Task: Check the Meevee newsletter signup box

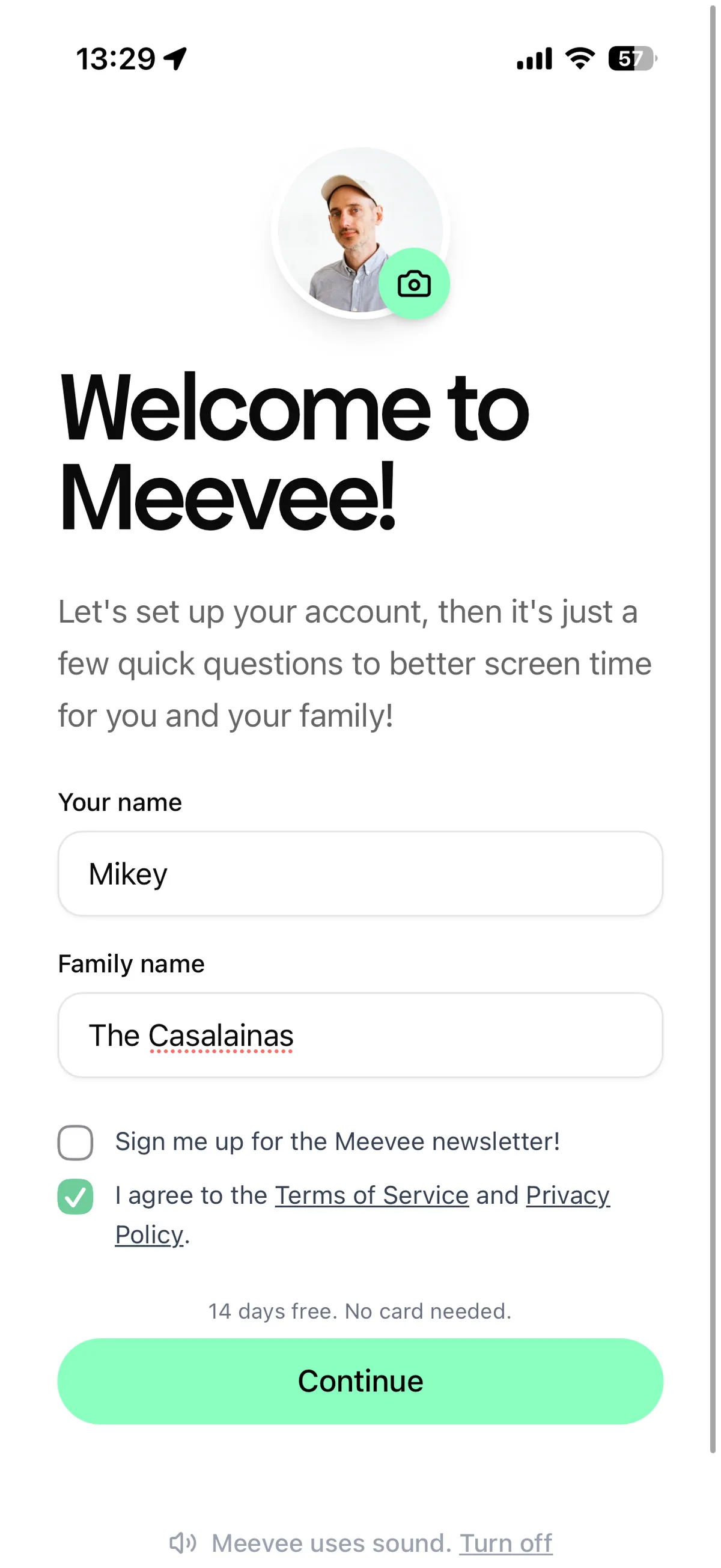Action: click(x=76, y=1142)
